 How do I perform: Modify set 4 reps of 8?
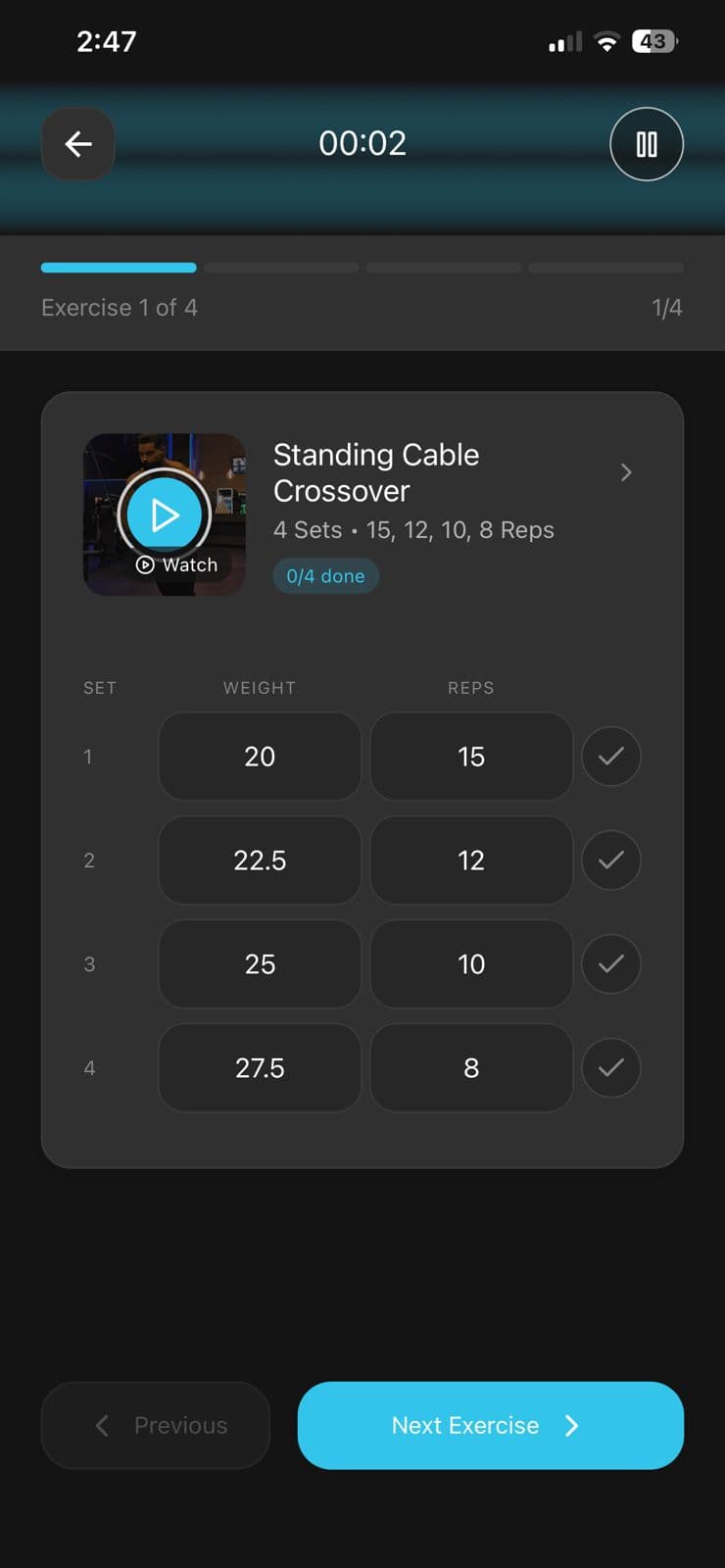[x=471, y=1068]
